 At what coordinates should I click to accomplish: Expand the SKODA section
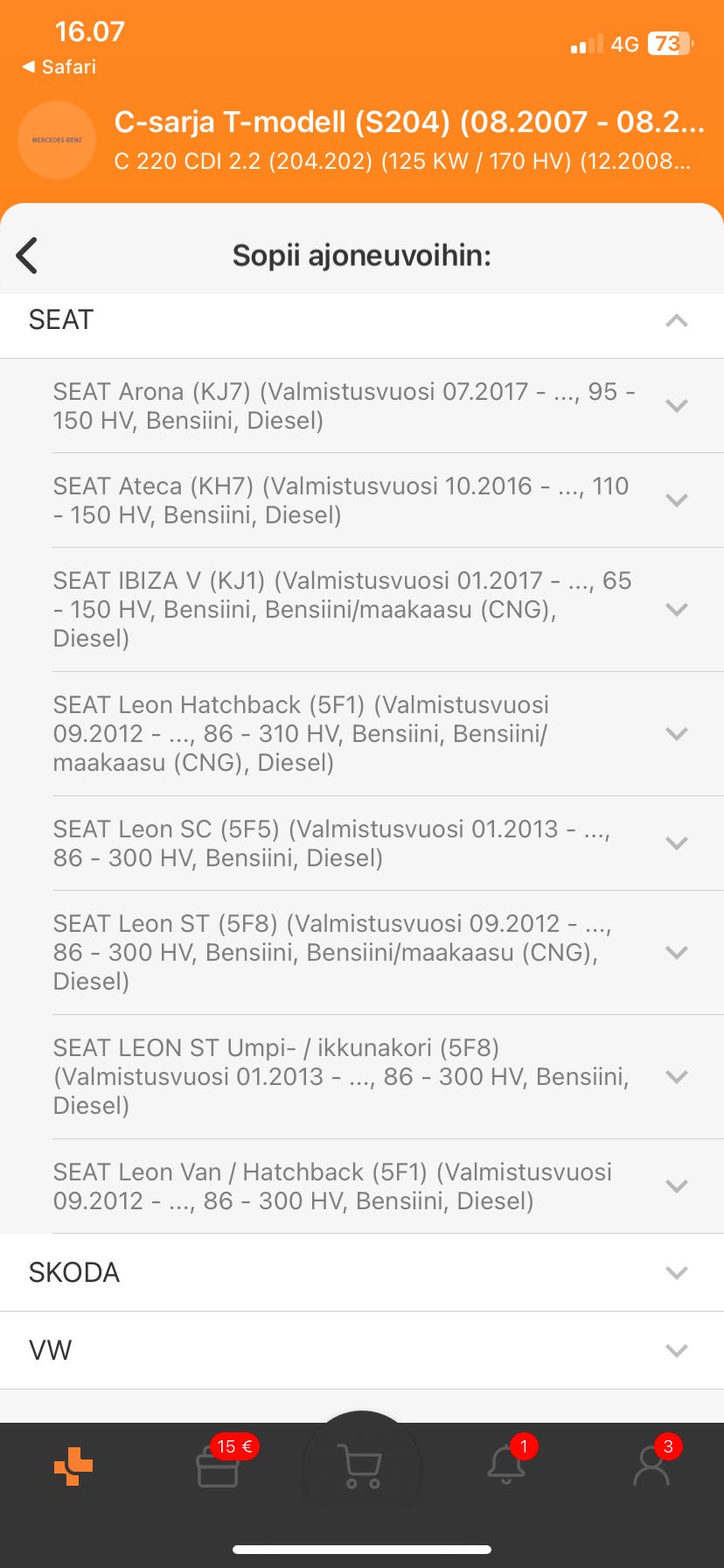676,1272
